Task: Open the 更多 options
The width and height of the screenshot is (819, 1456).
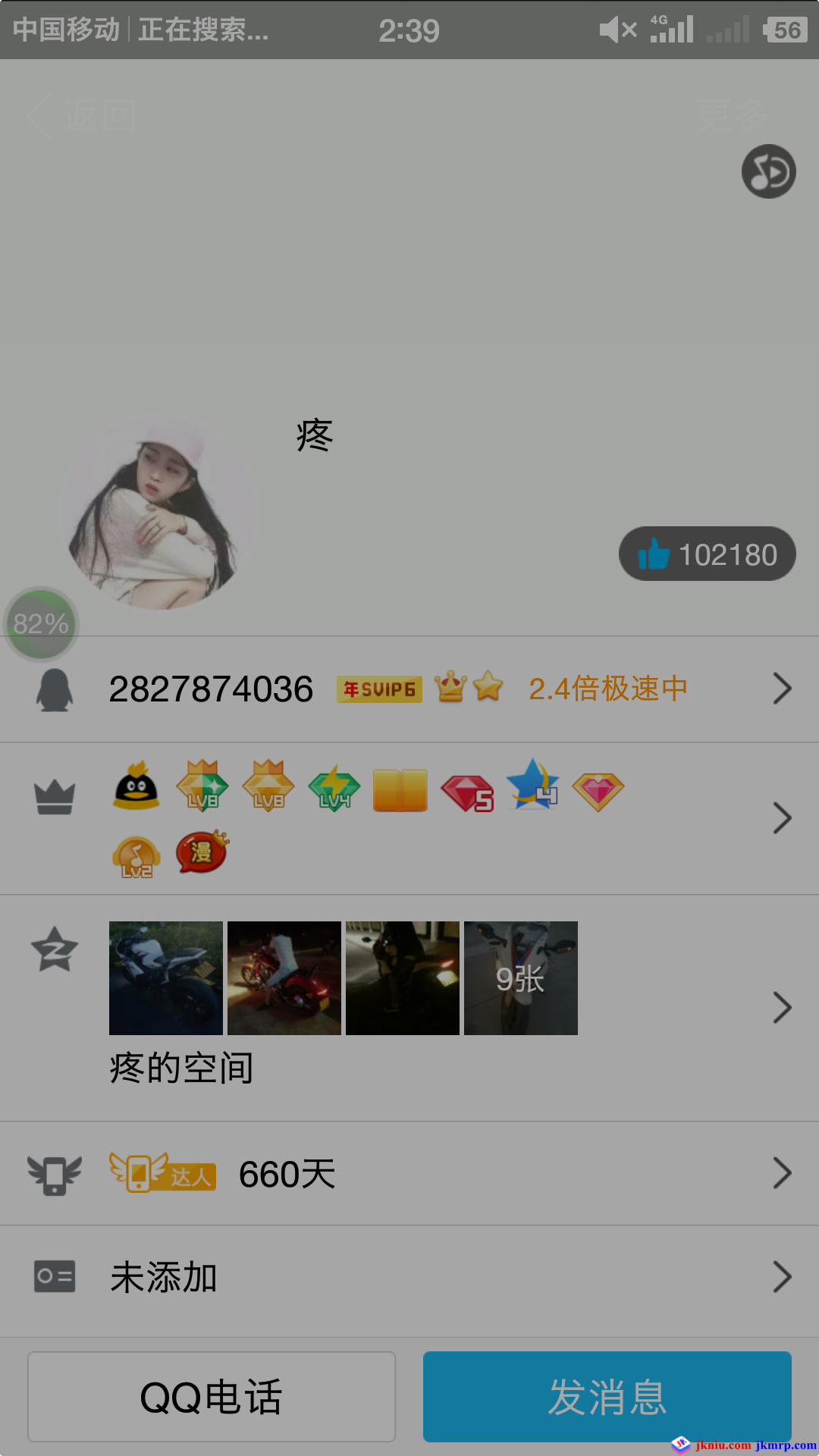Action: (x=732, y=116)
